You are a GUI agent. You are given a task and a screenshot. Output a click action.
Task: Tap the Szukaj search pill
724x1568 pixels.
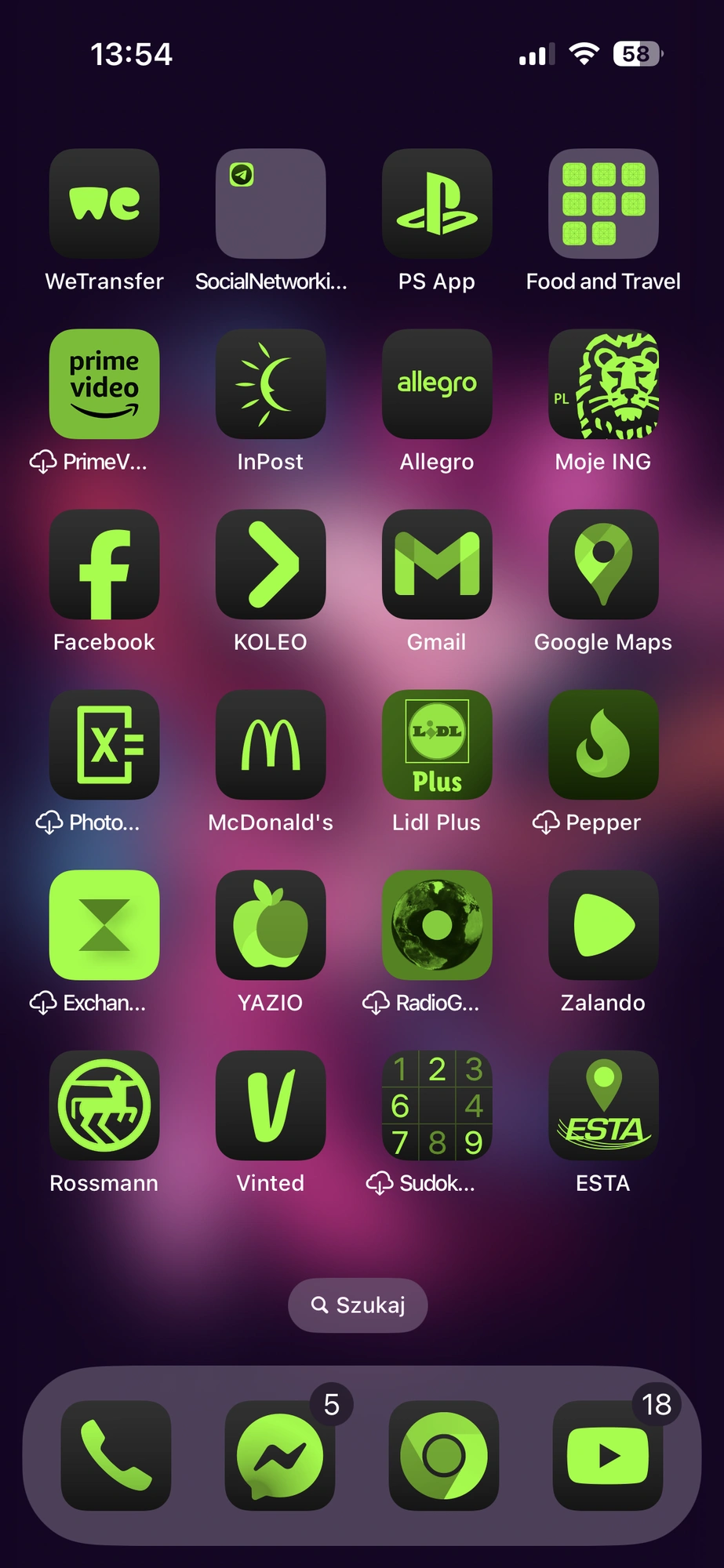358,1305
